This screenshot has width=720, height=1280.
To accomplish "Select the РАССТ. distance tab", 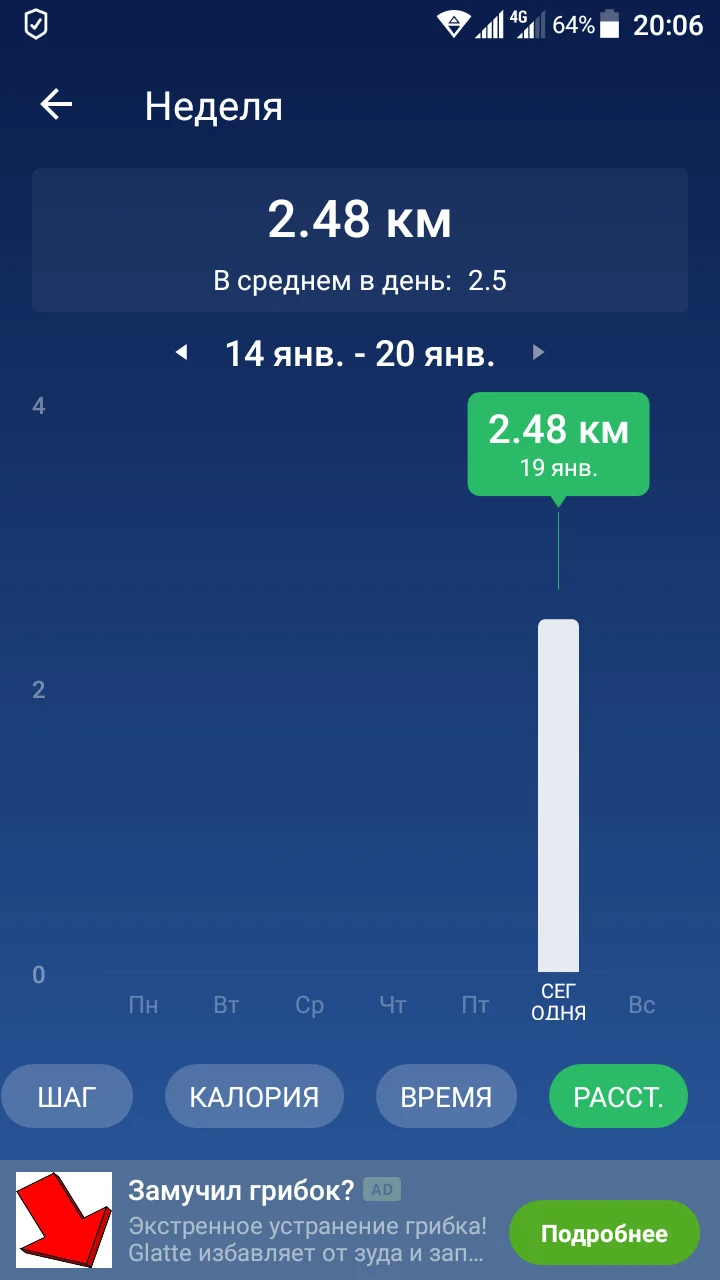I will pyautogui.click(x=618, y=1096).
